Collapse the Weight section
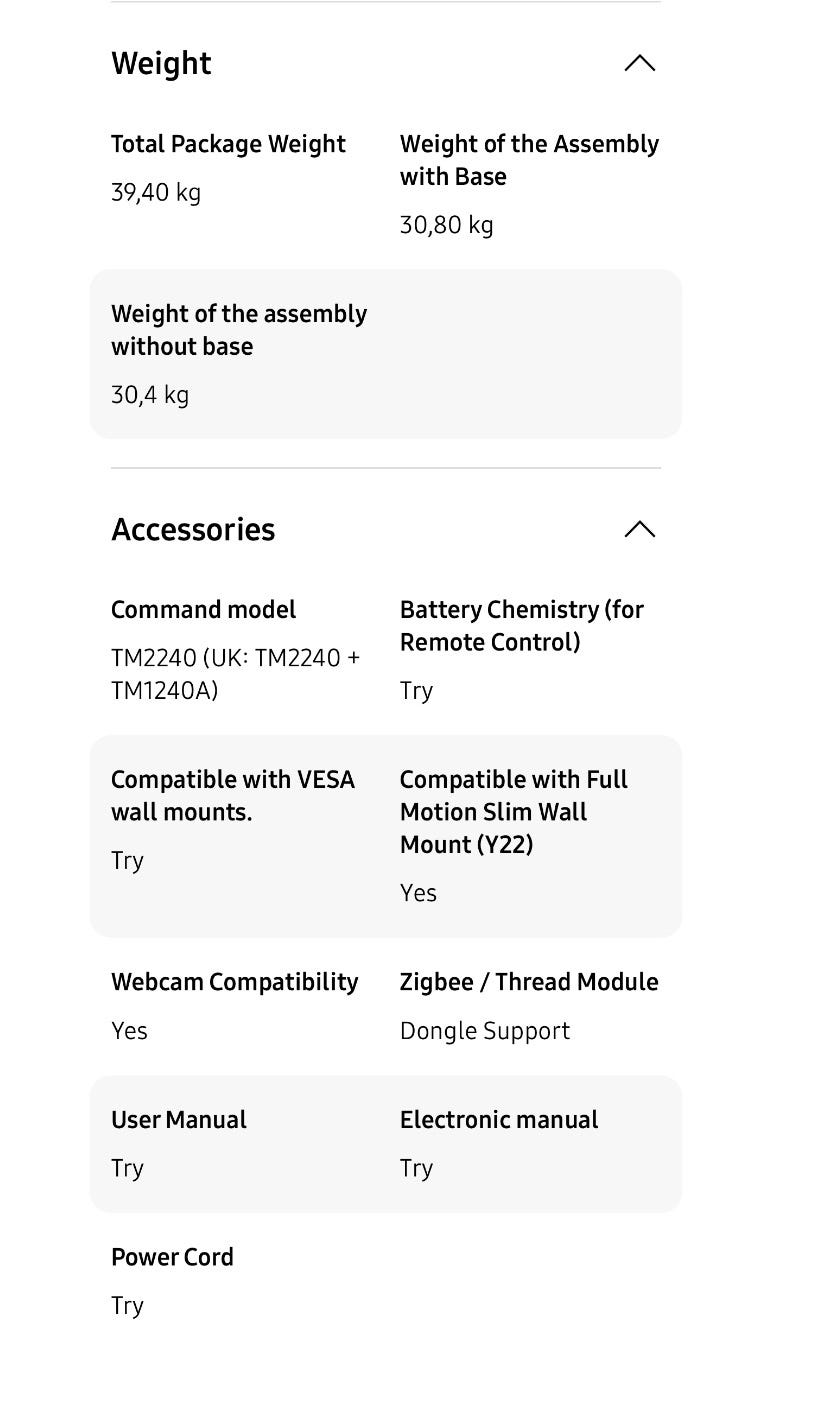818x1428 pixels. point(640,64)
